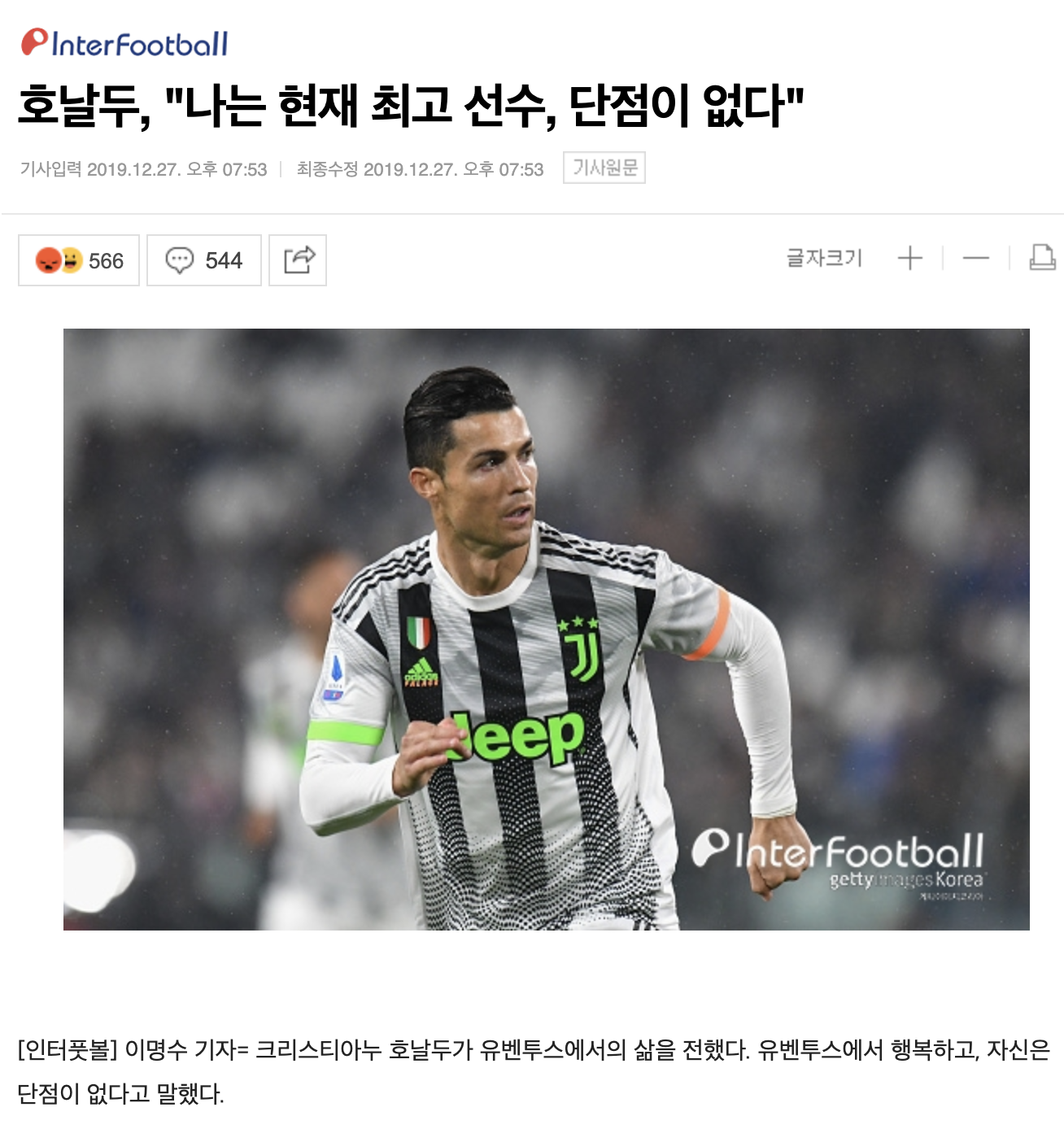This screenshot has width=1064, height=1129.
Task: Print the article with the printer icon
Action: click(1042, 258)
